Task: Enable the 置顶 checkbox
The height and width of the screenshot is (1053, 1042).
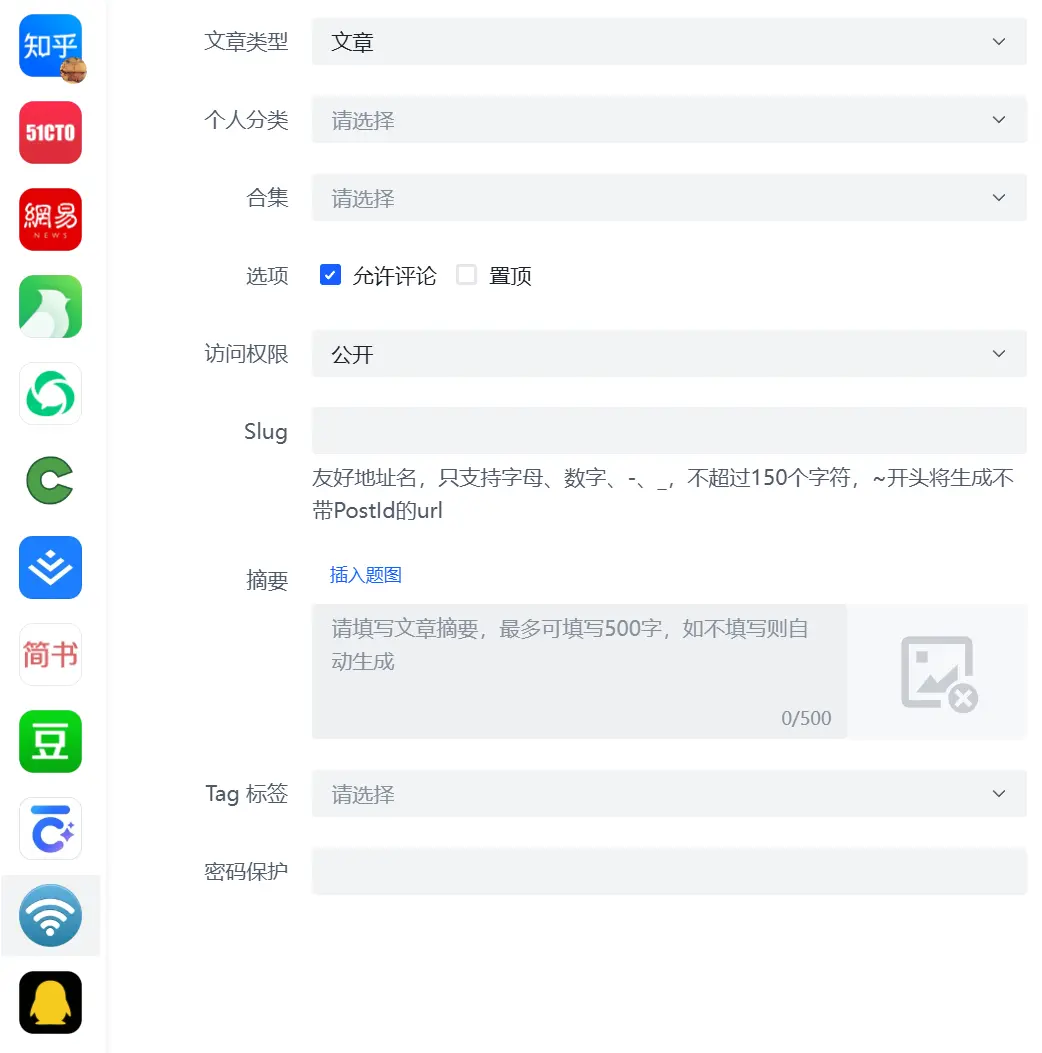Action: [466, 274]
